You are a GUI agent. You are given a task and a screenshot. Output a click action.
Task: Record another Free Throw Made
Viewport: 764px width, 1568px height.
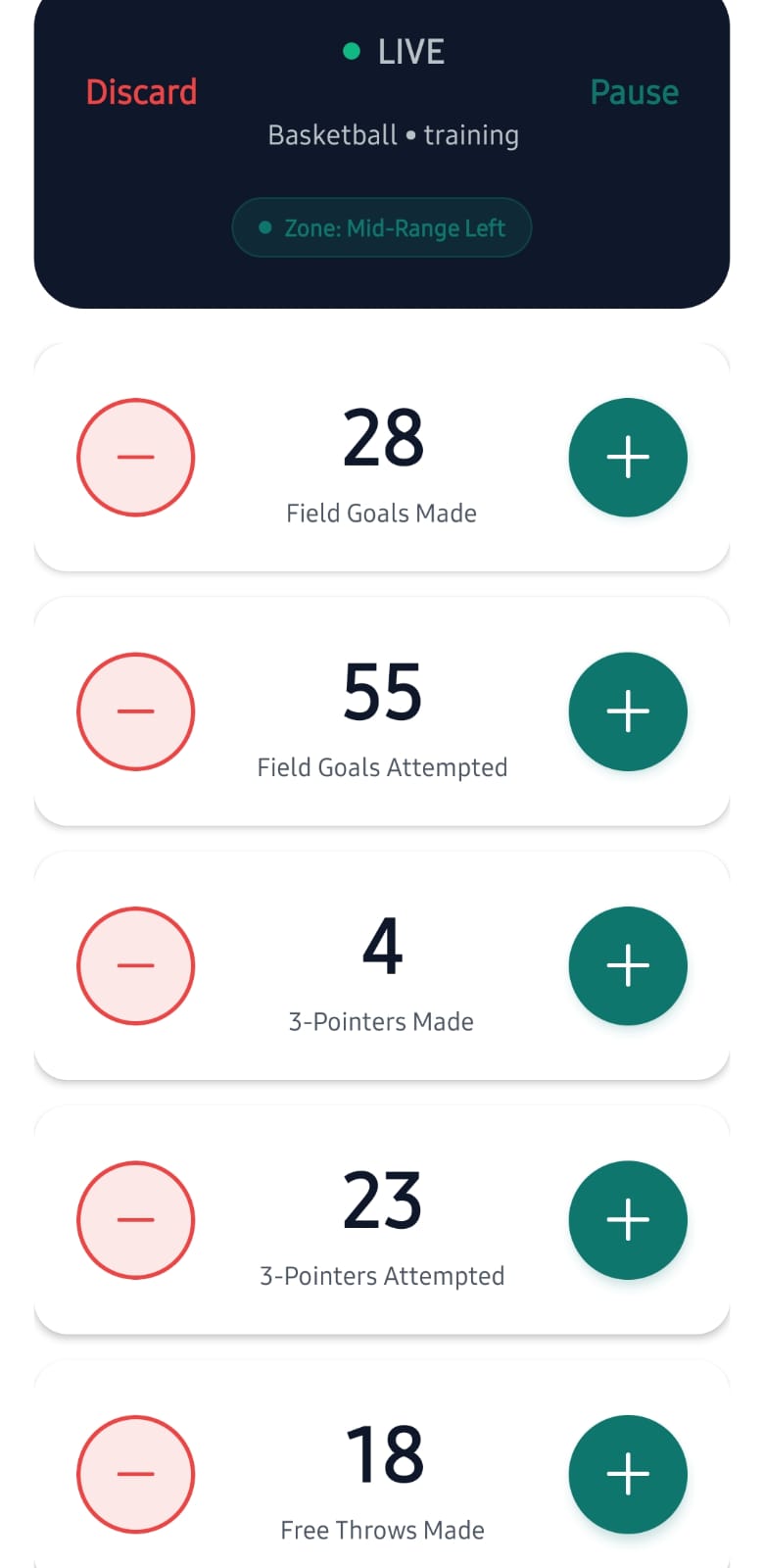tap(628, 1474)
